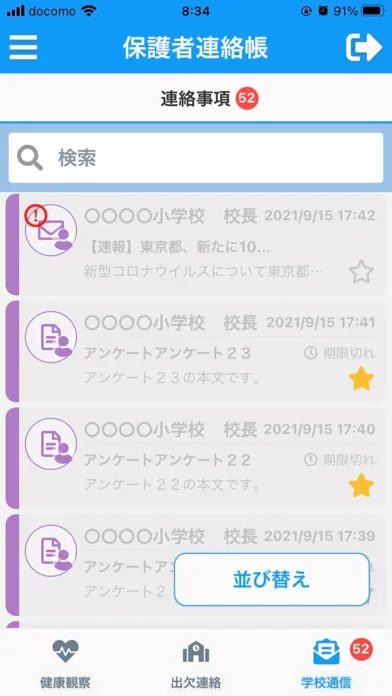Remove the star from アンケート23
Screen dimensions: 392x696
[361, 378]
